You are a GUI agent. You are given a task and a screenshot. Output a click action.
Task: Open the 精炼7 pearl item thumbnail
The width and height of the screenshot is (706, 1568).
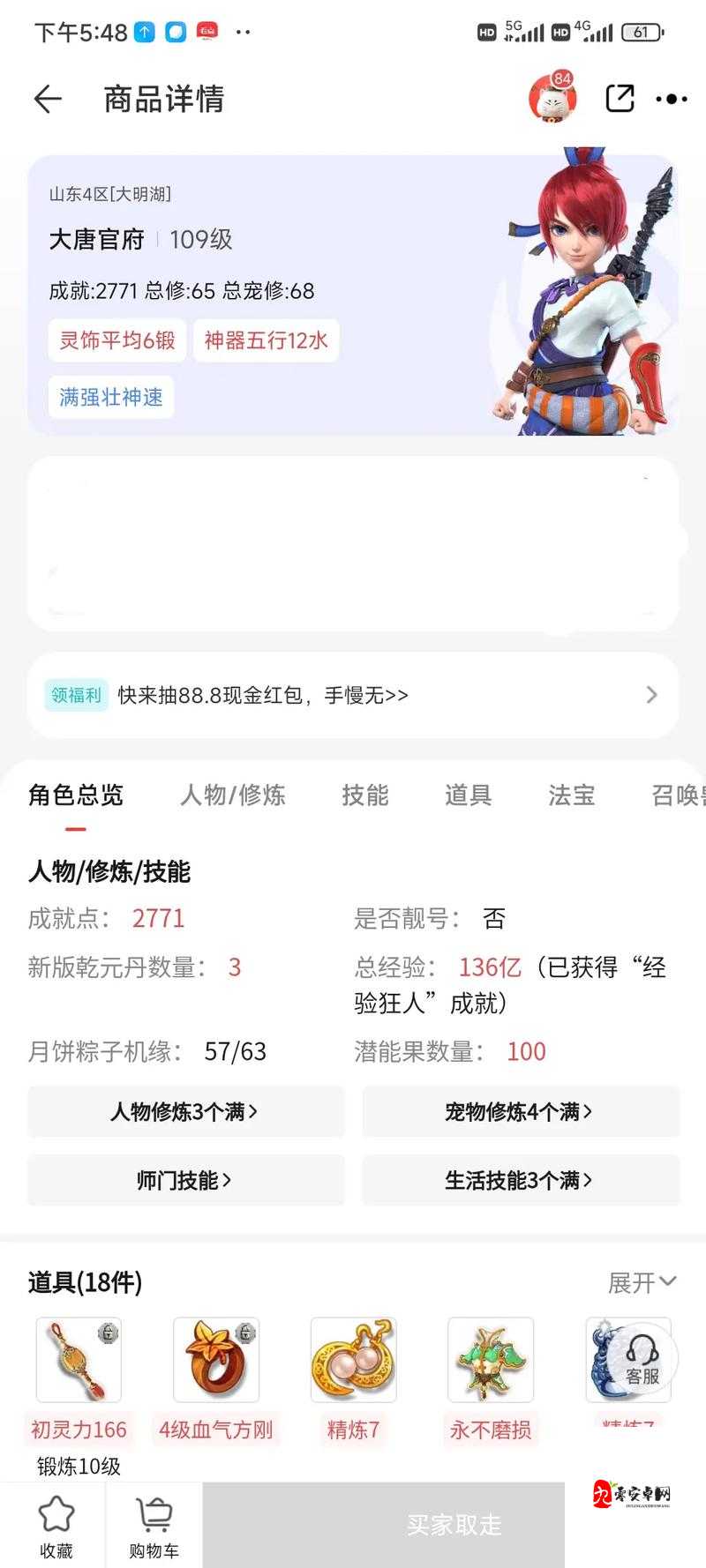point(353,1358)
